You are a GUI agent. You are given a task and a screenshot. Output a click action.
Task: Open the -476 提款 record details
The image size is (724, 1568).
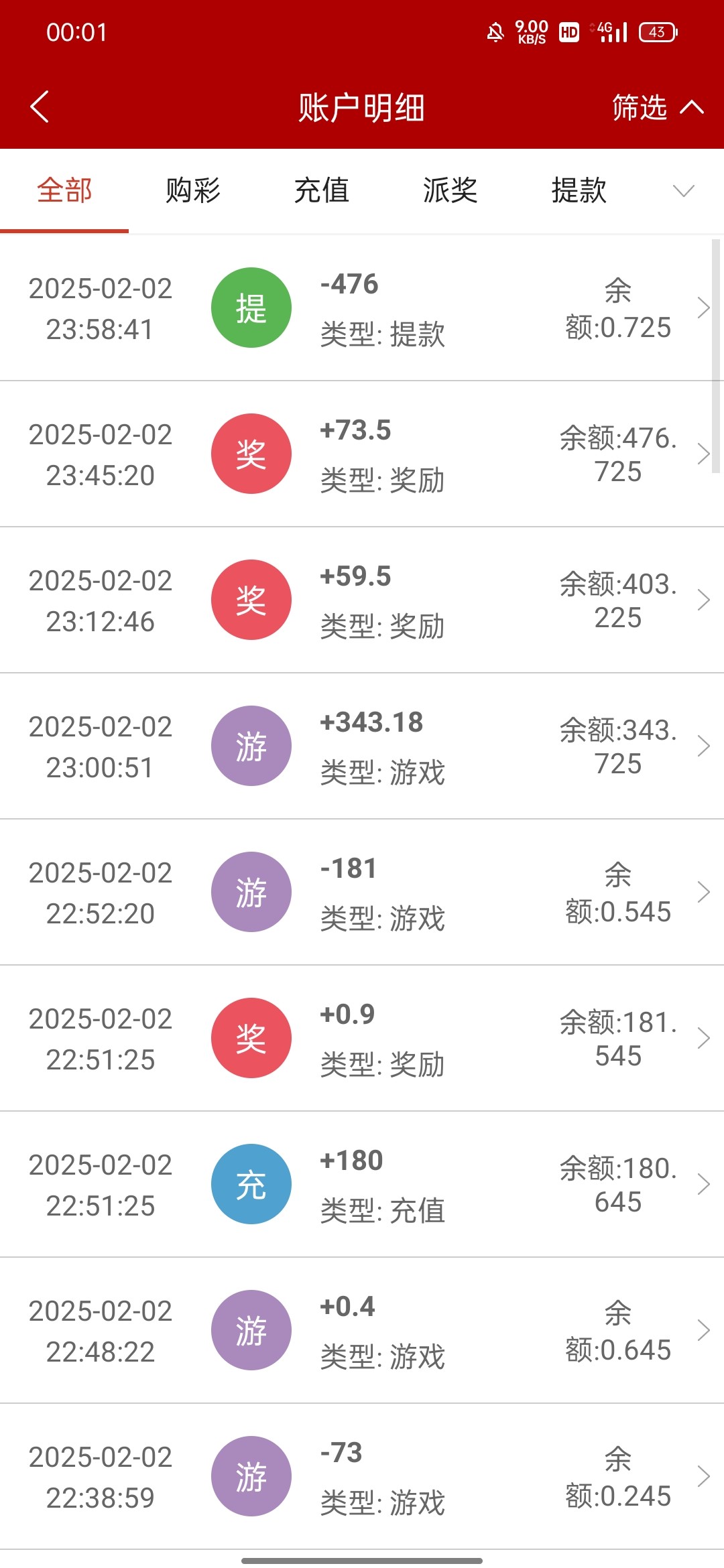[362, 308]
